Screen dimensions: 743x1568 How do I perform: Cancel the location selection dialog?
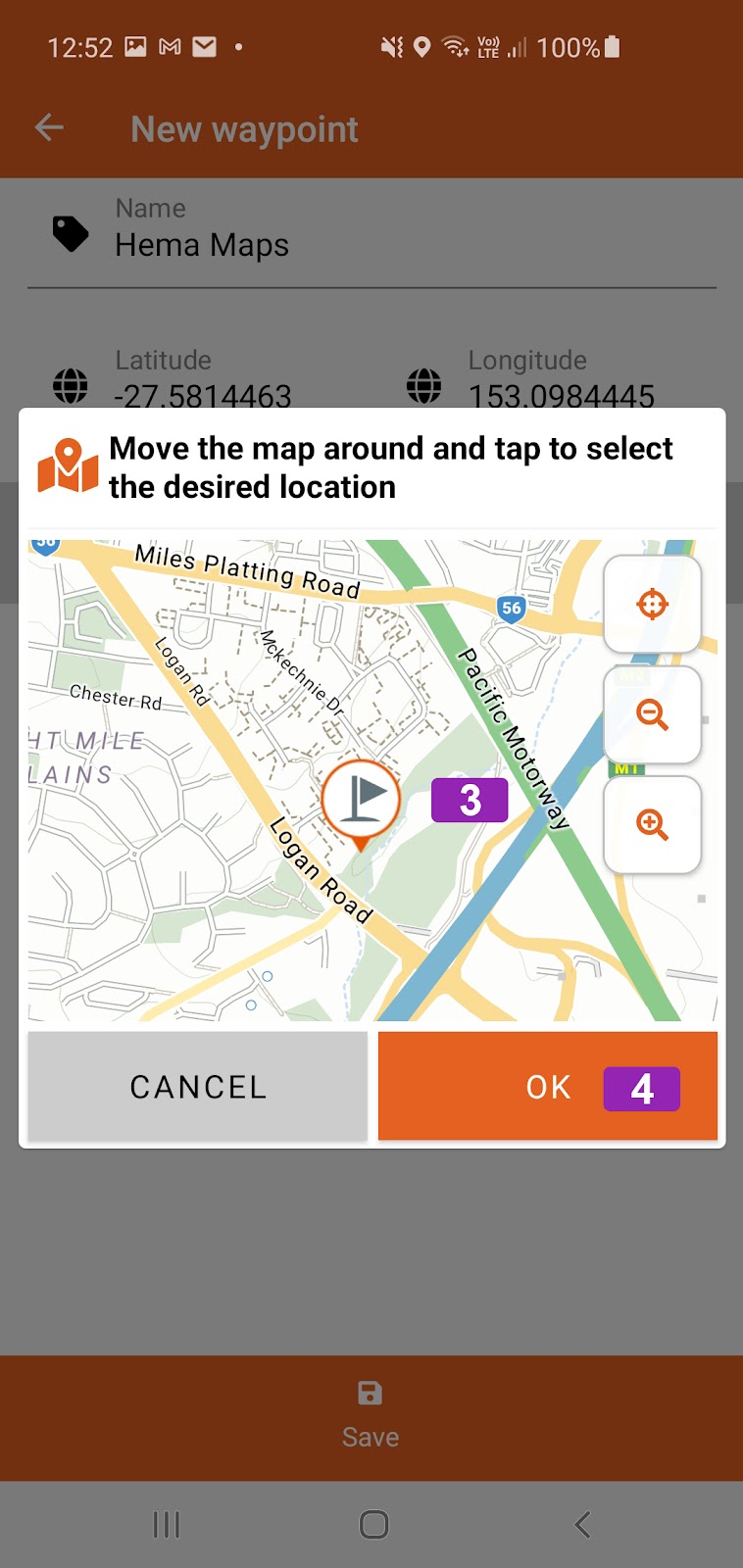point(197,1086)
